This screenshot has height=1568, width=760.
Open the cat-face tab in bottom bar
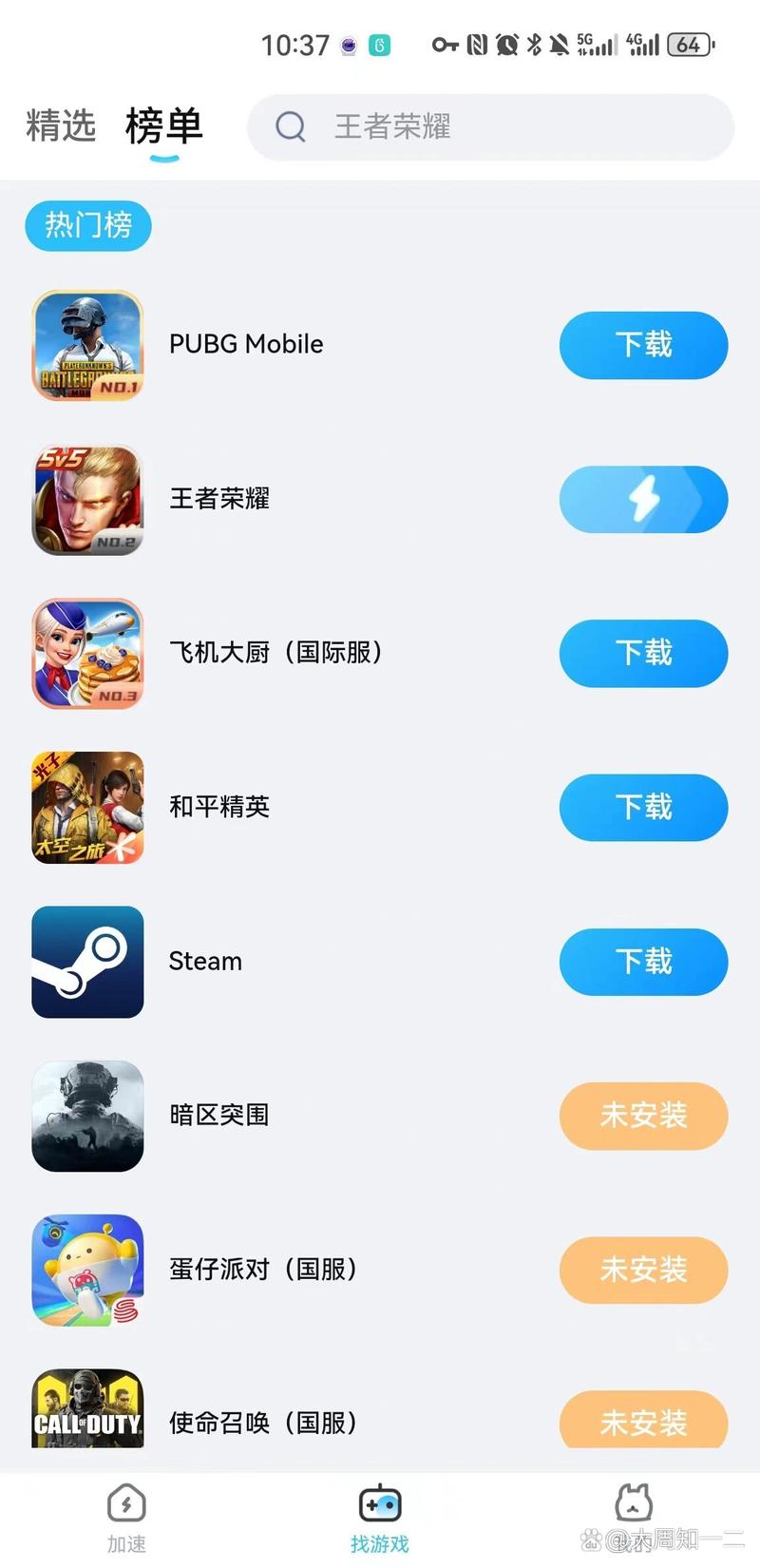tap(634, 1511)
